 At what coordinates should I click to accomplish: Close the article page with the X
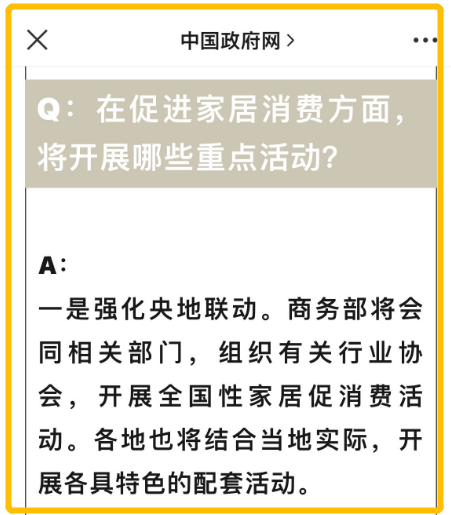pyautogui.click(x=37, y=40)
